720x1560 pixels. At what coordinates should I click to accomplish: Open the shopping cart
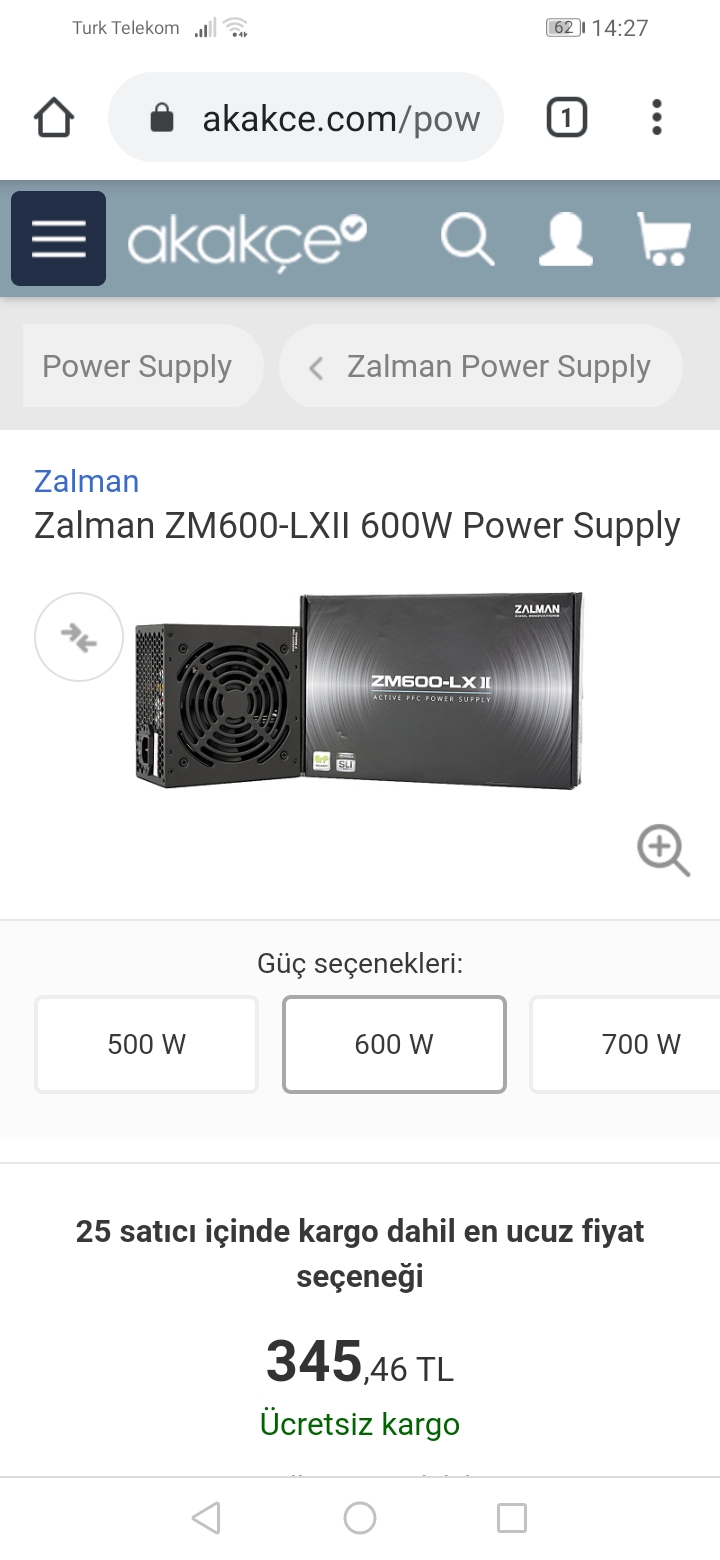pyautogui.click(x=664, y=240)
